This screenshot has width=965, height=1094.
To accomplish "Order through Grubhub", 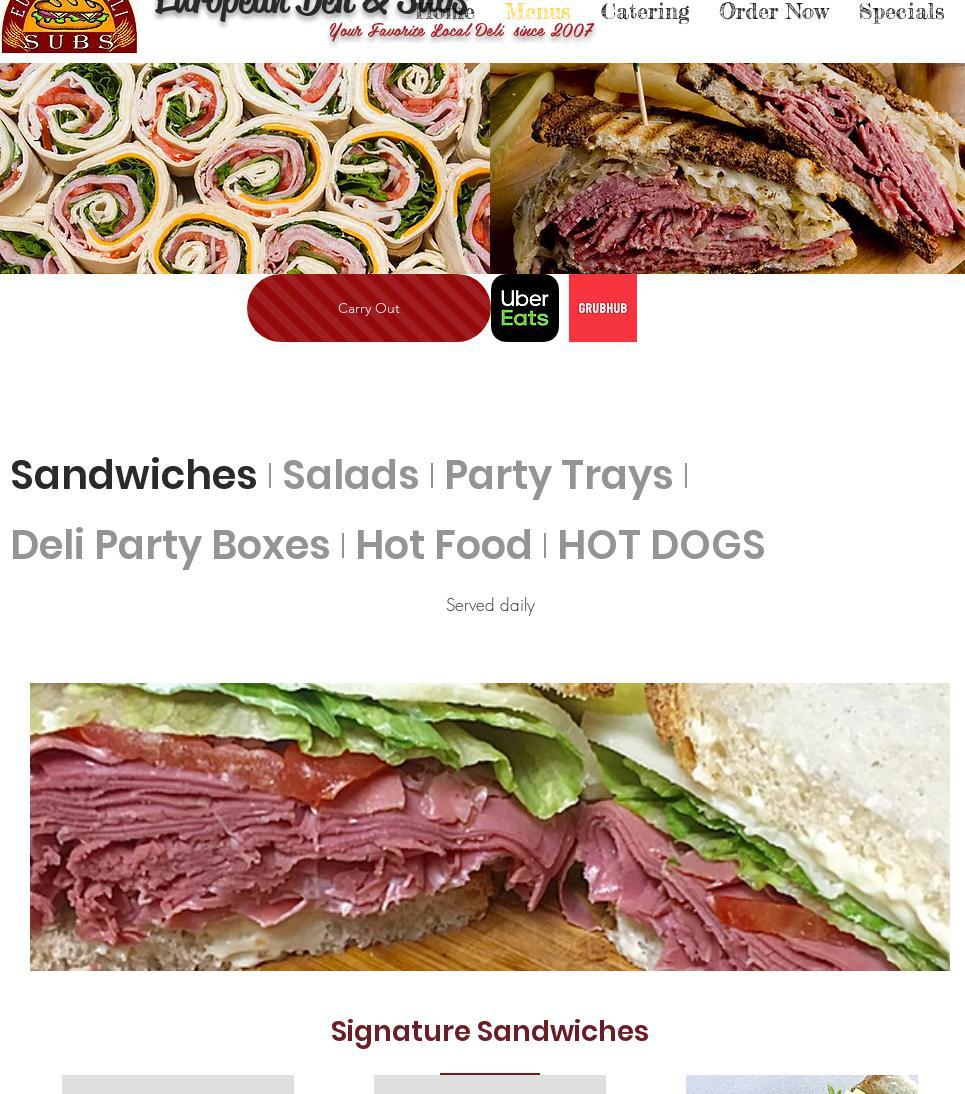I will [603, 308].
